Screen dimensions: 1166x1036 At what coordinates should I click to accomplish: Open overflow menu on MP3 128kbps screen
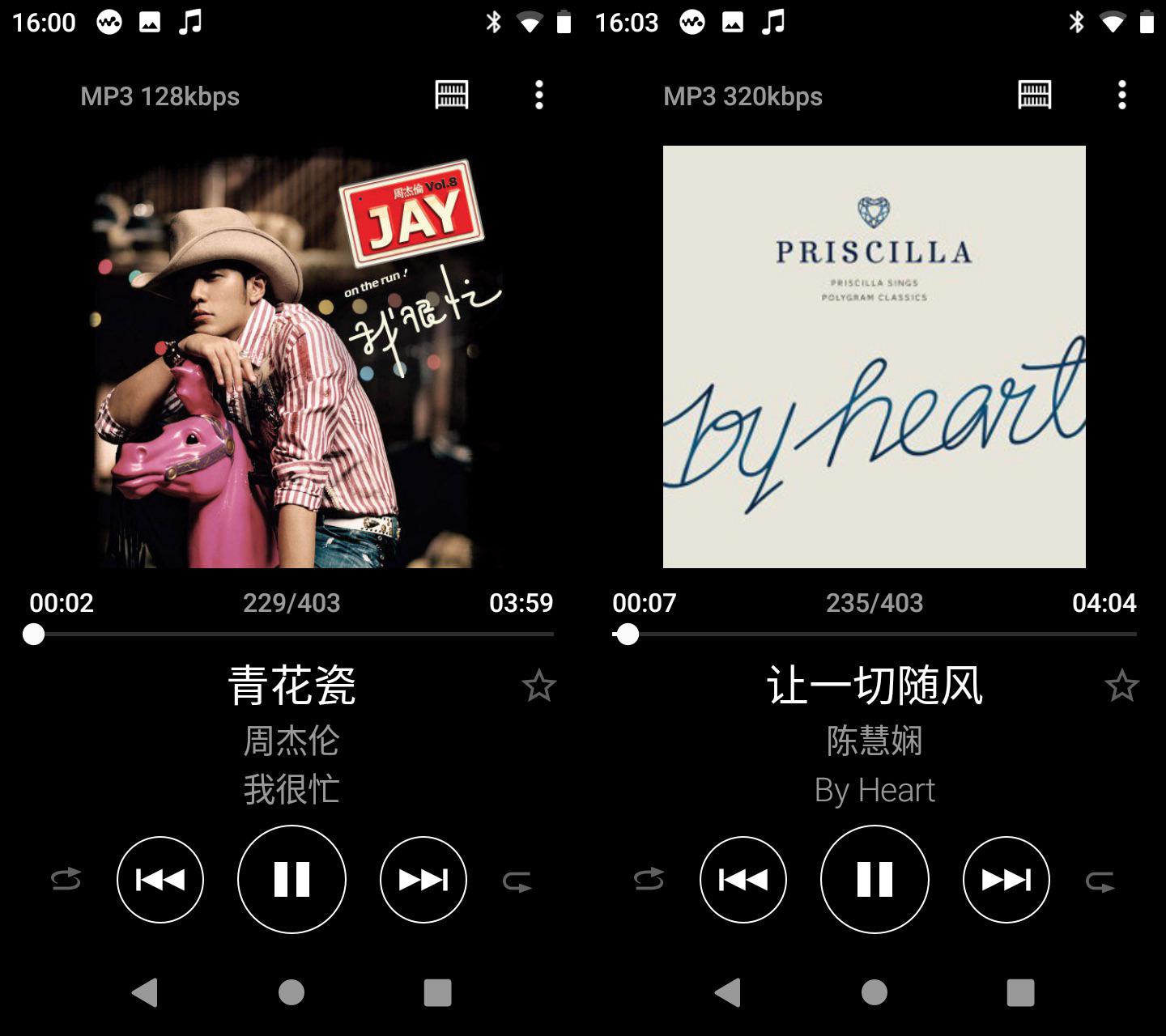coord(538,96)
